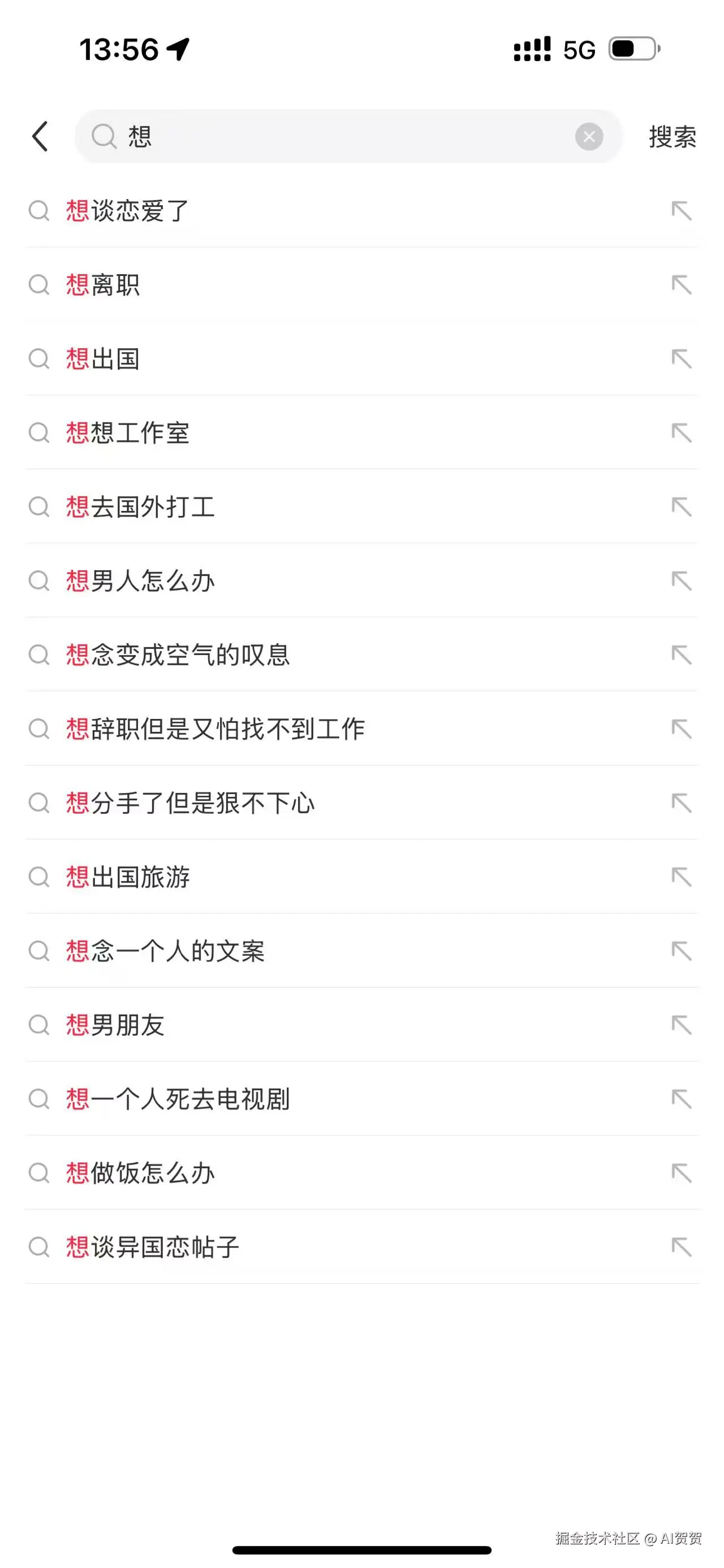Choose the suggestion 想出国
724x1568 pixels.
coord(104,359)
